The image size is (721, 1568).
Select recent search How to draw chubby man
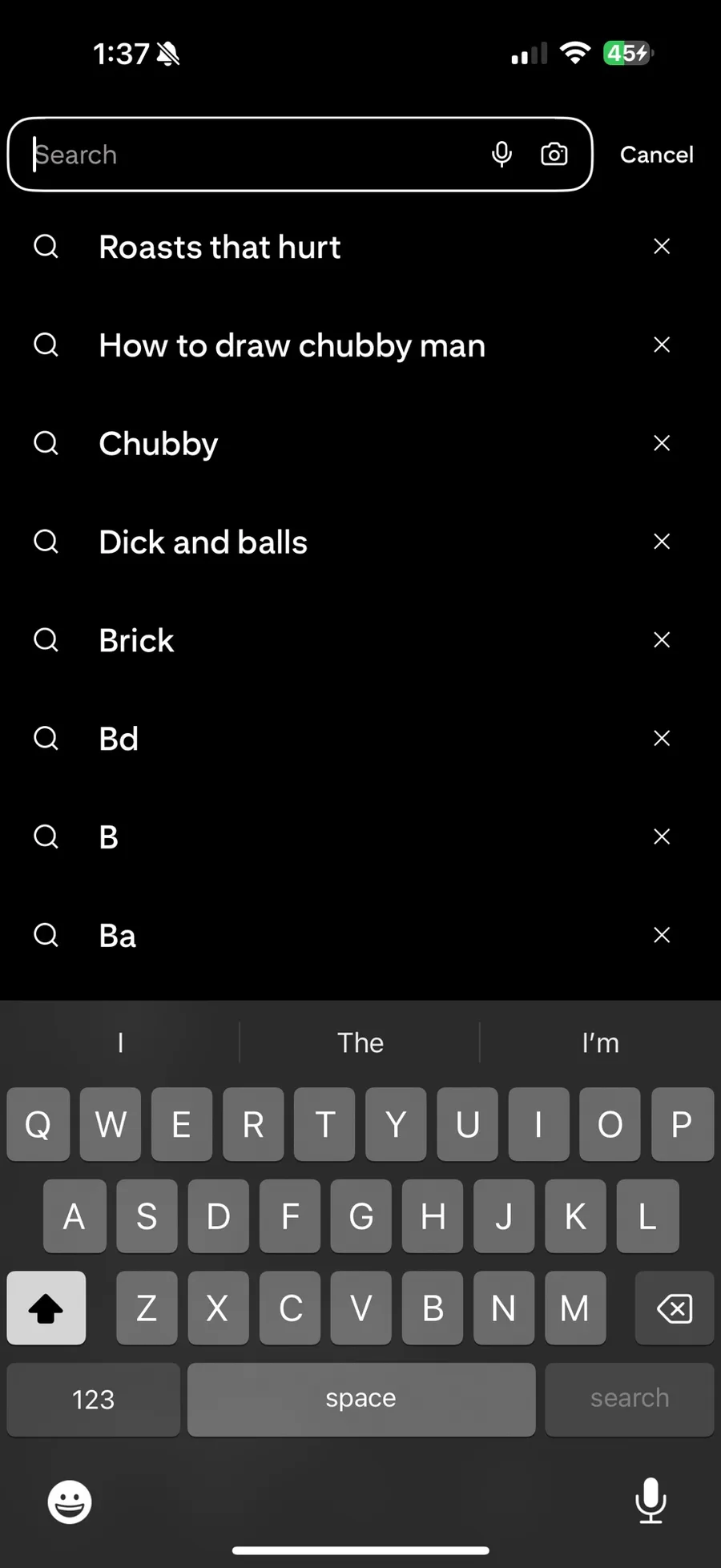point(292,345)
